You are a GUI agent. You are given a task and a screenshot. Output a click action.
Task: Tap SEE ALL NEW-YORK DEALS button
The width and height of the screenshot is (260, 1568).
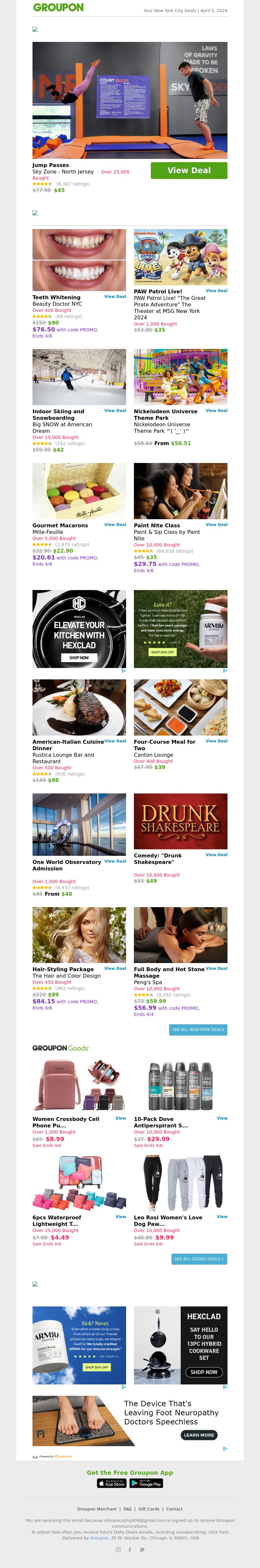click(x=198, y=1029)
